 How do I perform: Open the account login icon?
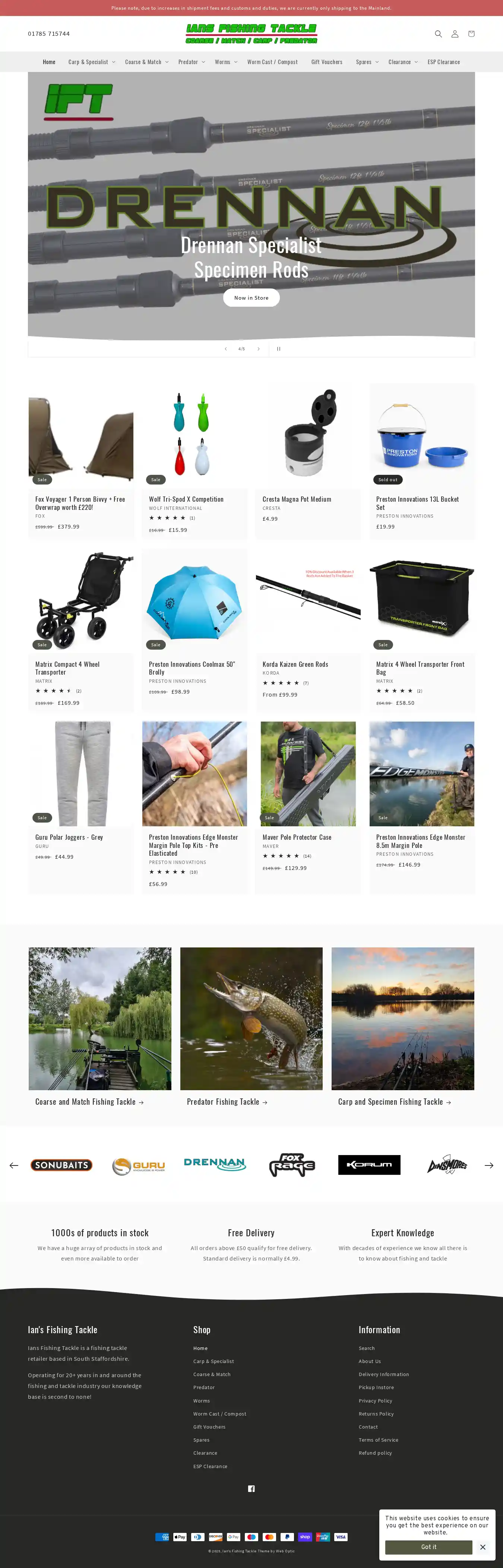454,34
